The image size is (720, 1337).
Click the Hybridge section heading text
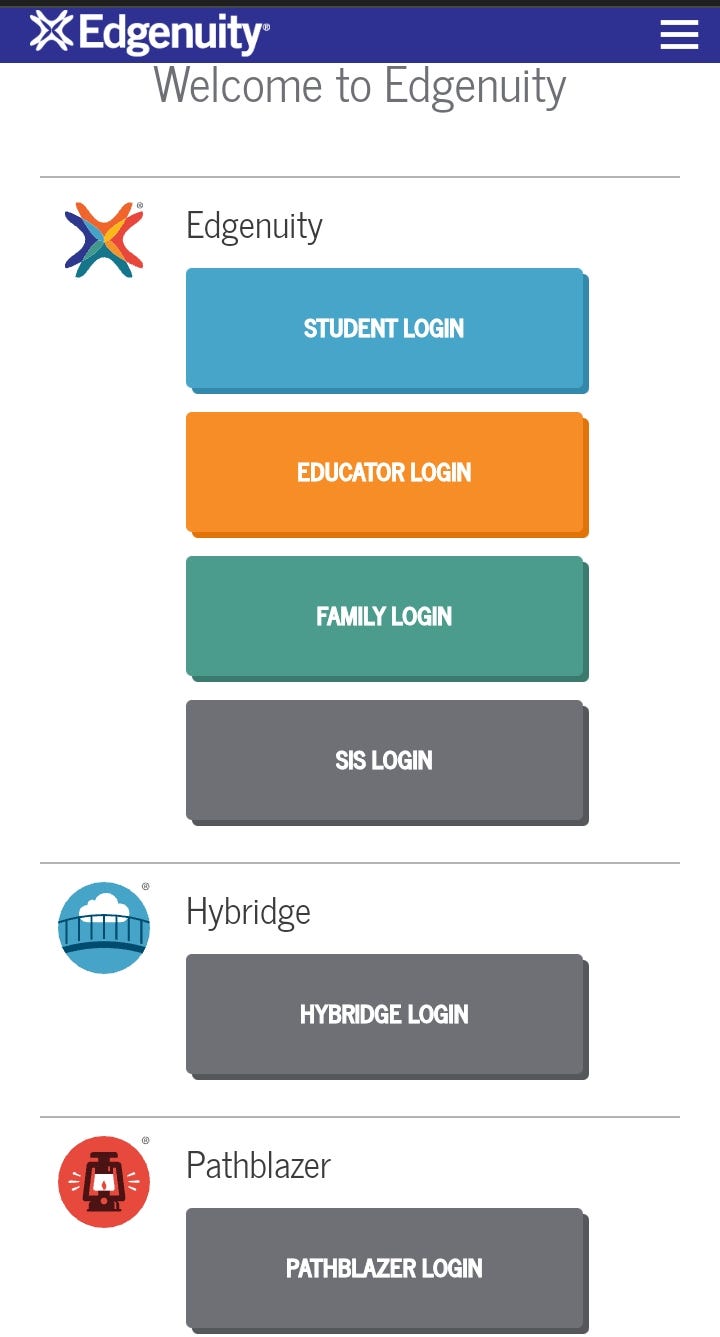click(248, 912)
